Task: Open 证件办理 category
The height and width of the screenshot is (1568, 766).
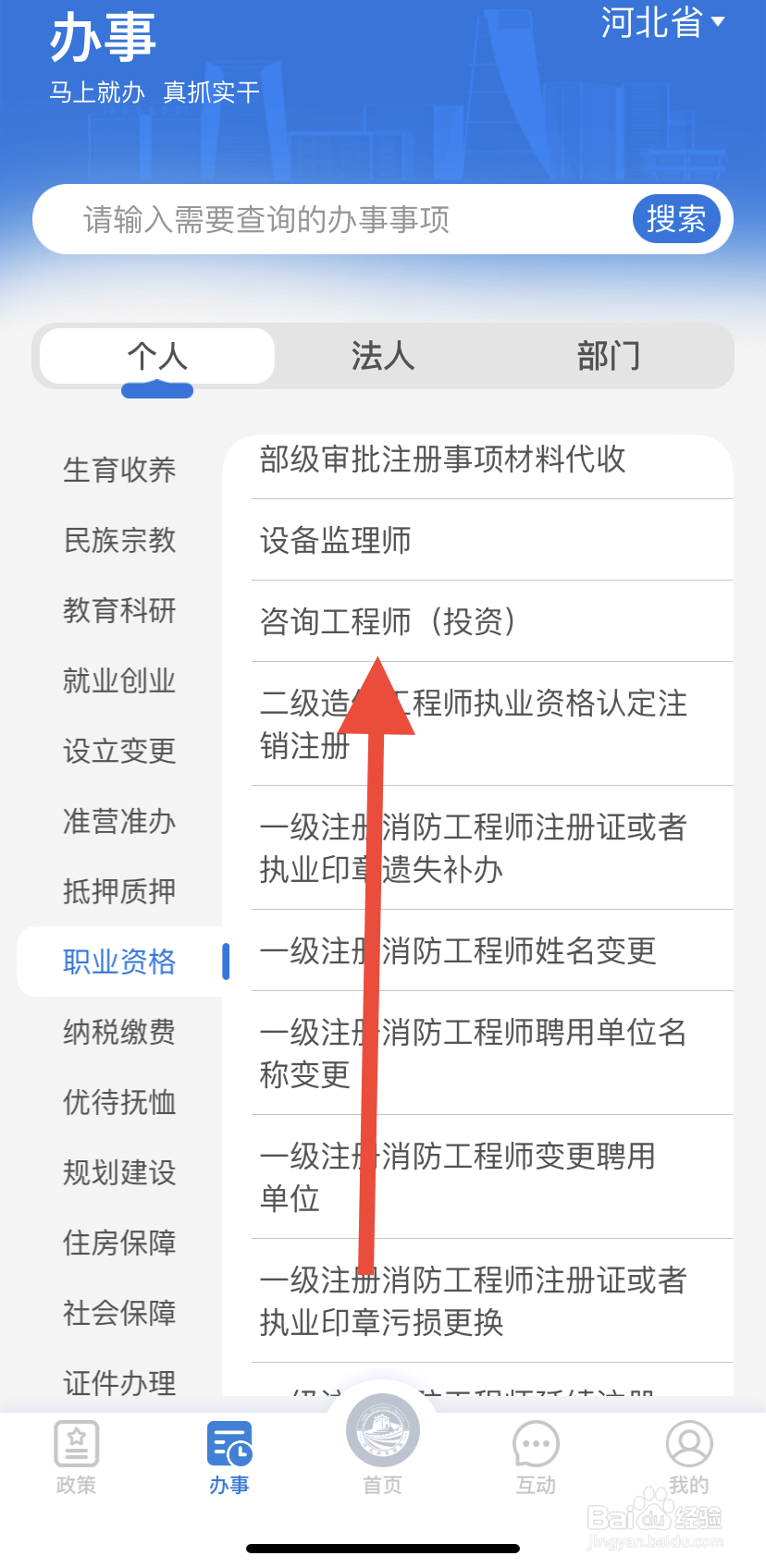Action: [x=119, y=1383]
